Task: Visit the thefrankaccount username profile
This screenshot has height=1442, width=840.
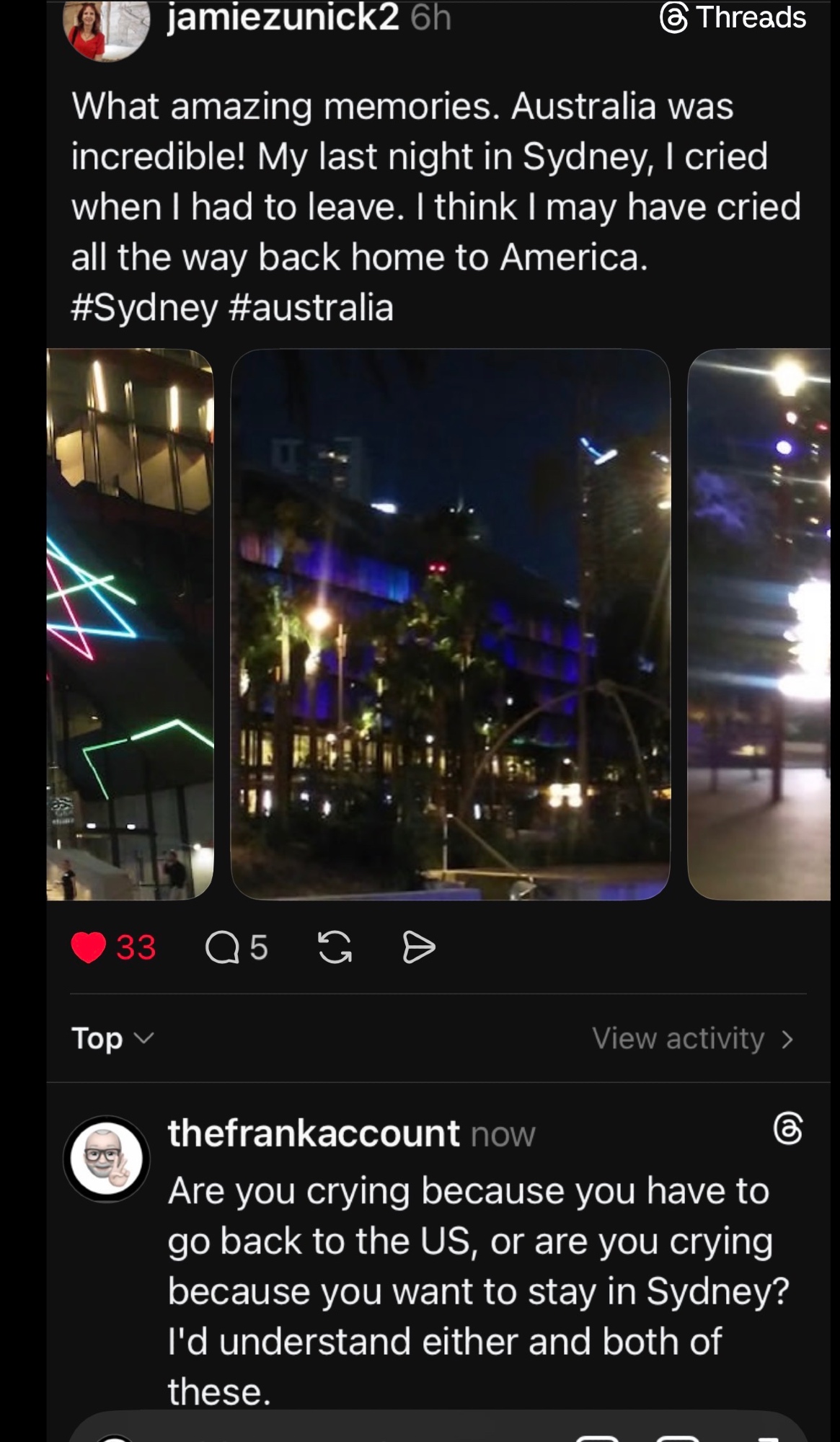Action: click(314, 1133)
